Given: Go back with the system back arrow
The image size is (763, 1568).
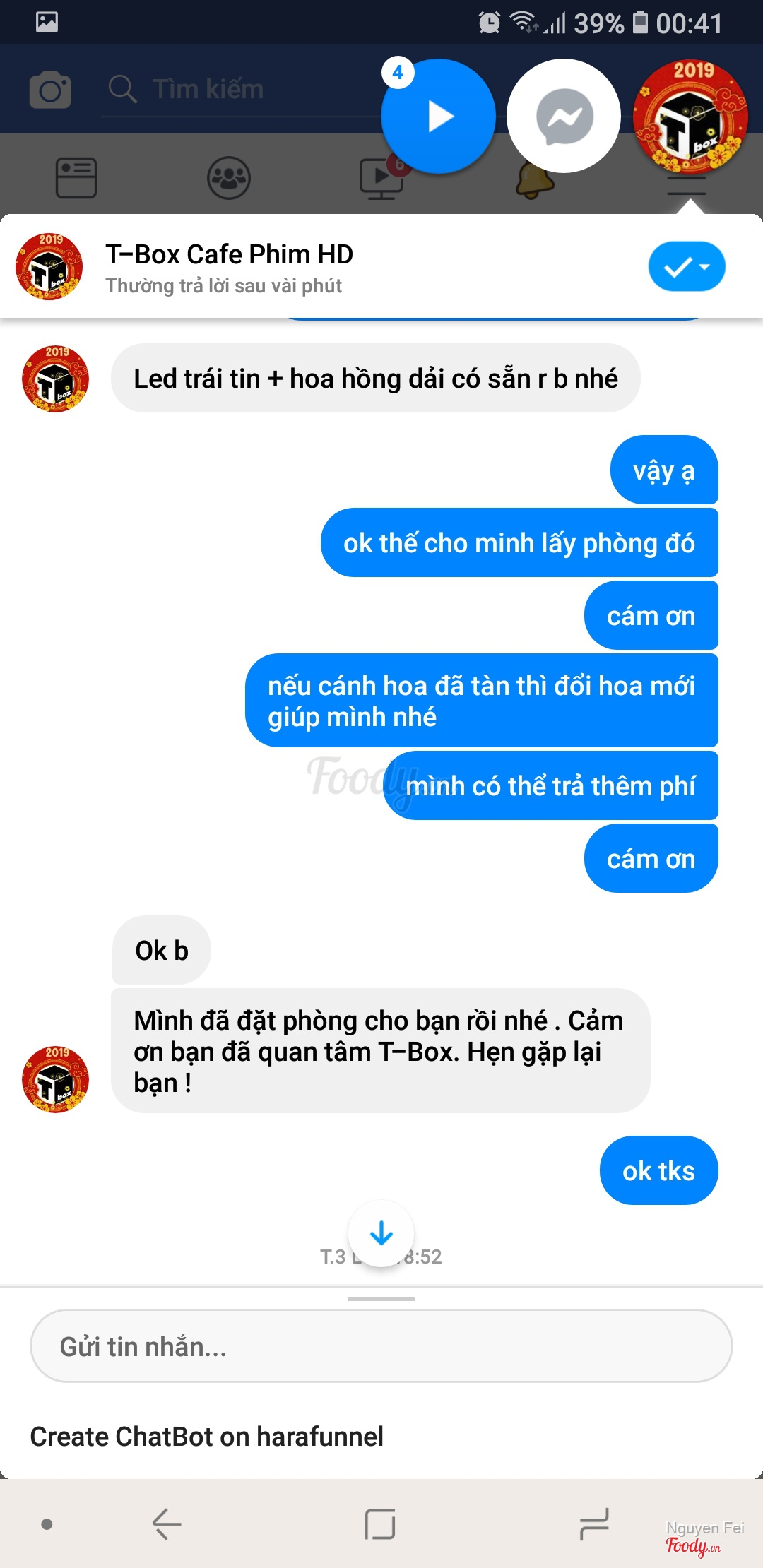Looking at the screenshot, I should pyautogui.click(x=167, y=1524).
